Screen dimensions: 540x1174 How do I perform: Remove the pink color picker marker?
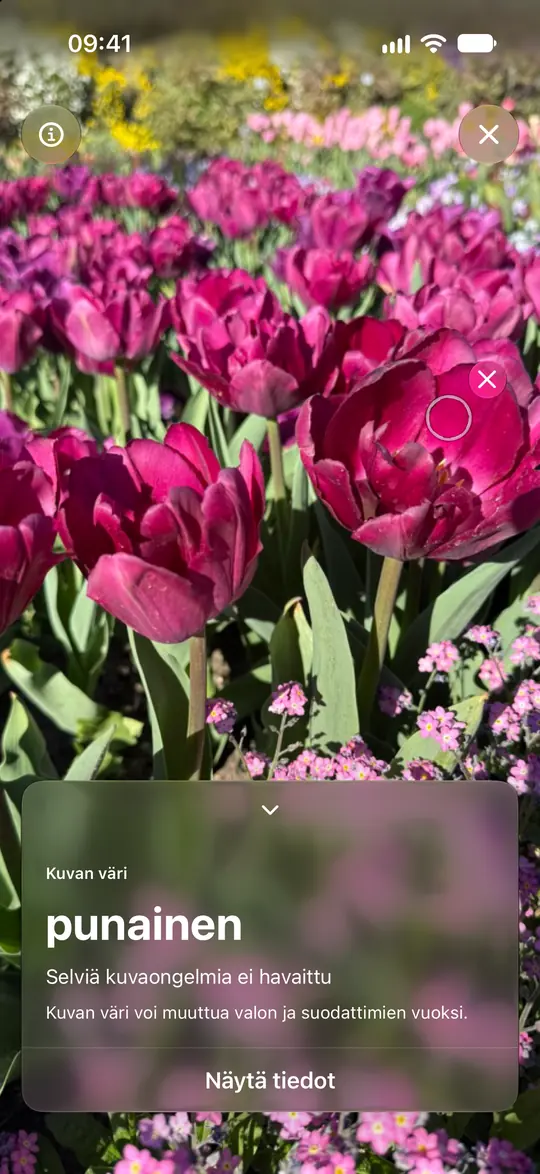[487, 380]
